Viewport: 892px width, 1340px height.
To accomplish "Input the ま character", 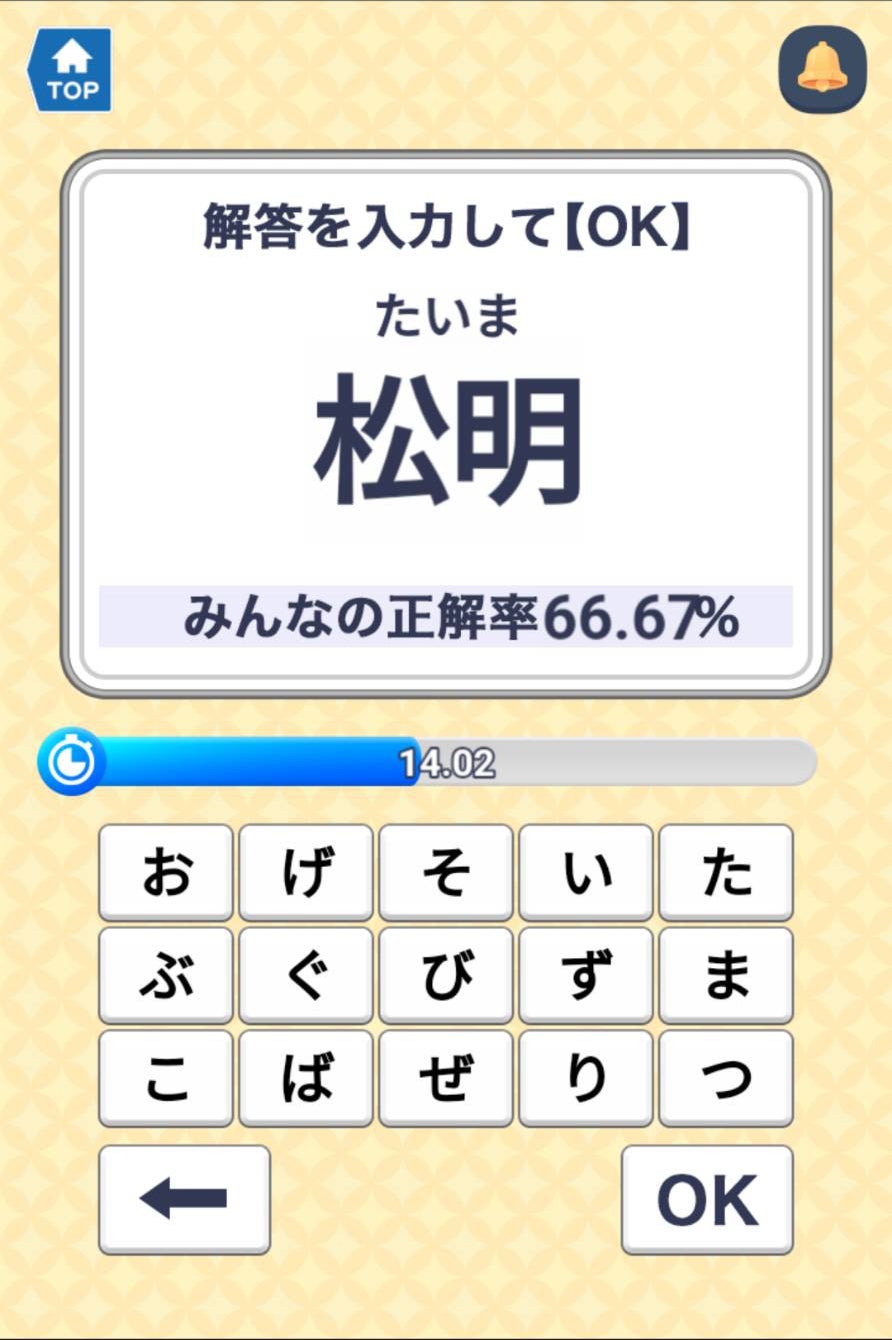I will point(726,975).
